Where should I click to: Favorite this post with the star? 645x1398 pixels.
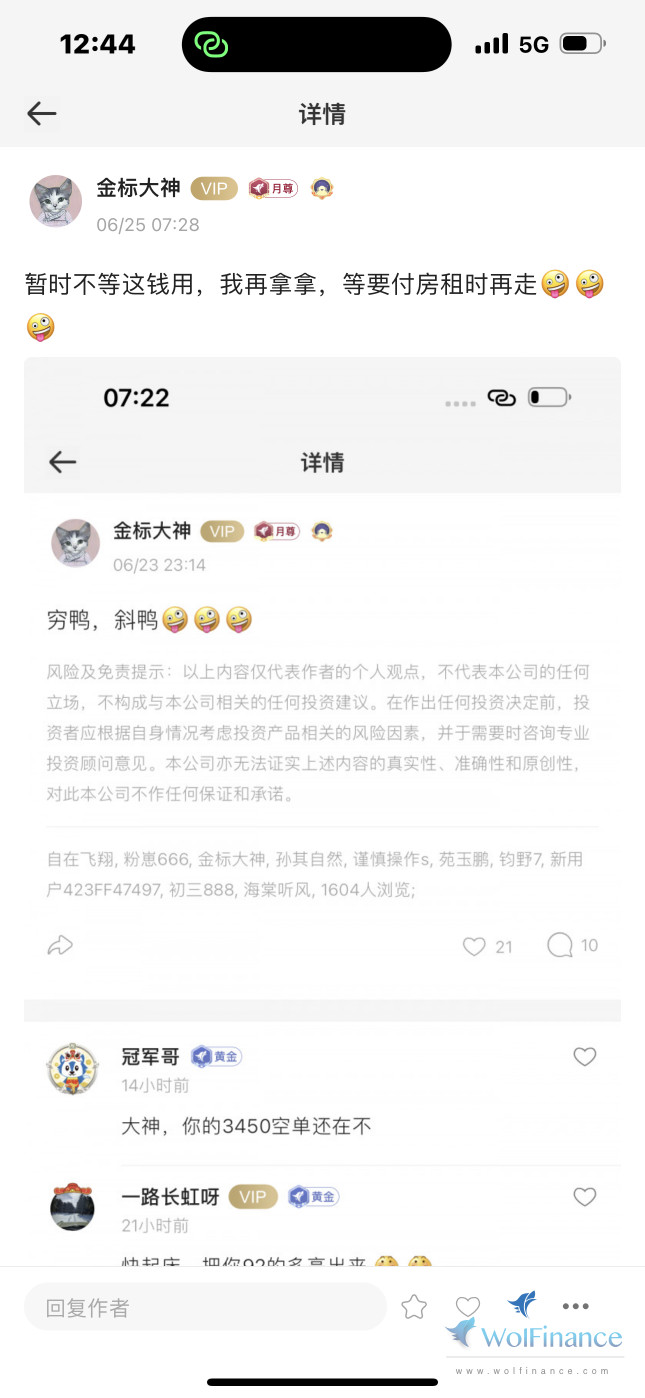coord(414,1307)
